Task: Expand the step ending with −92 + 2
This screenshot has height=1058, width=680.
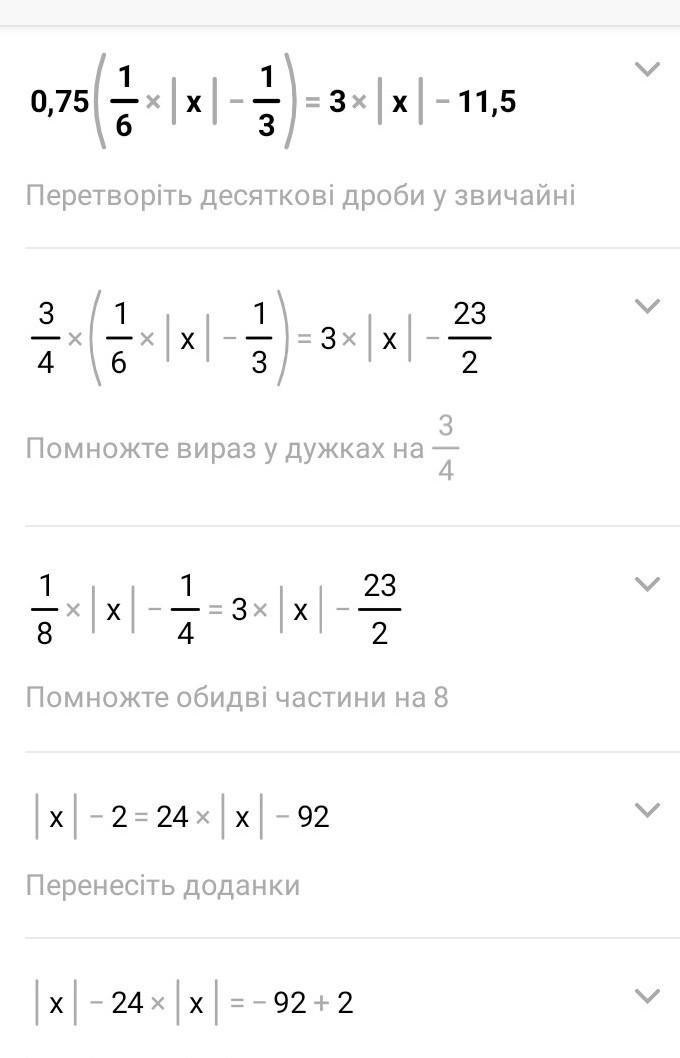Action: (x=648, y=997)
